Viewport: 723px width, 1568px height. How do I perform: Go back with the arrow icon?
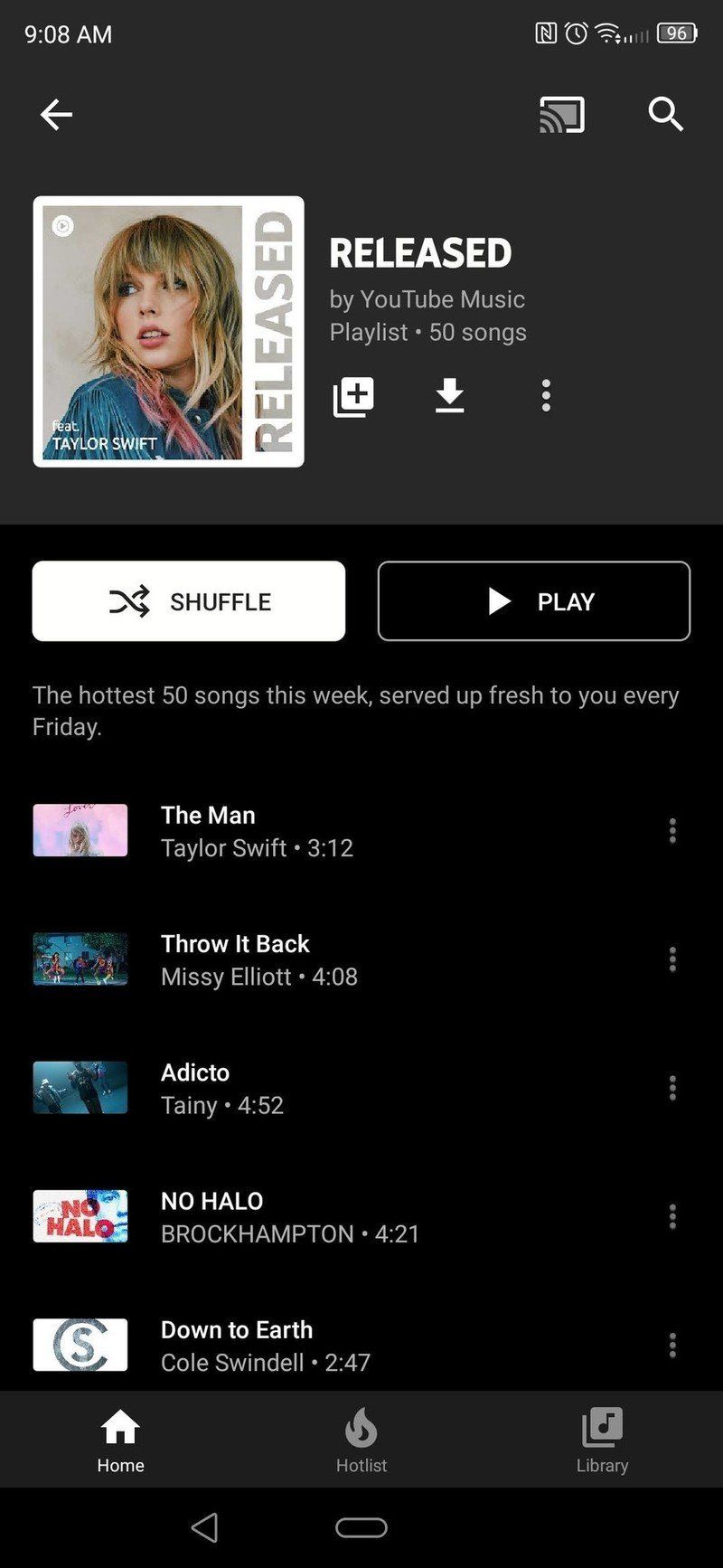[56, 114]
